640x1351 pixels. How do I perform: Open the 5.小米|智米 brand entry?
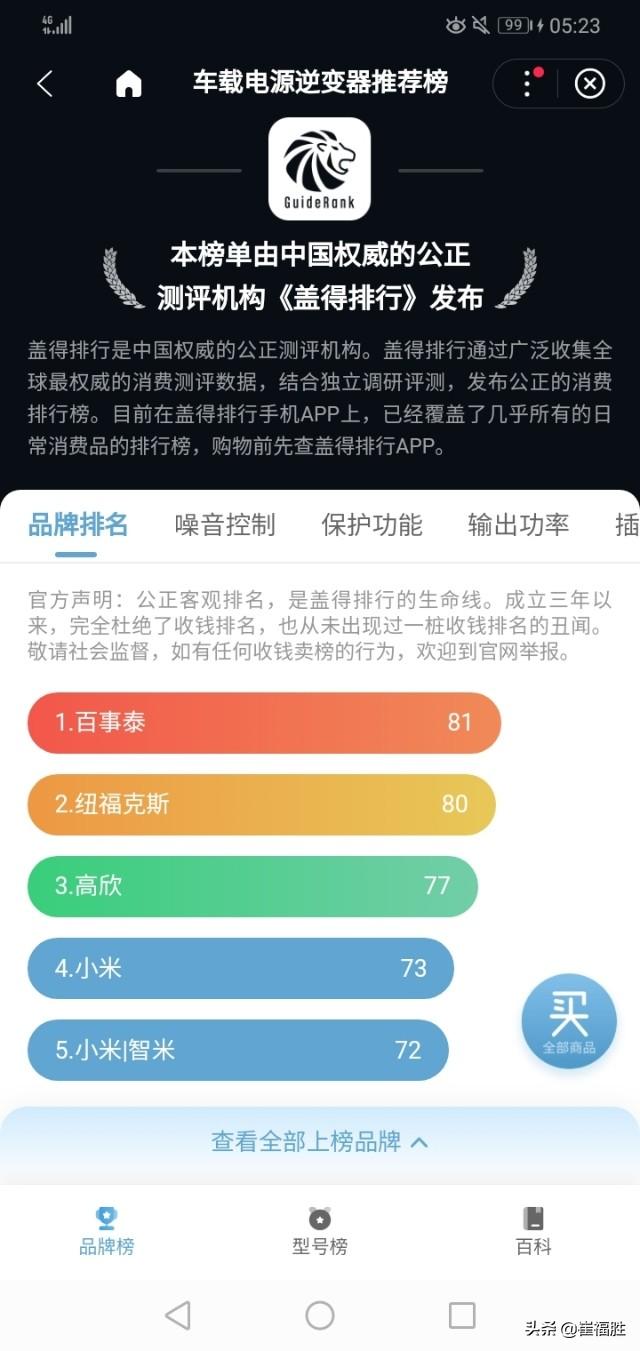(x=238, y=1050)
